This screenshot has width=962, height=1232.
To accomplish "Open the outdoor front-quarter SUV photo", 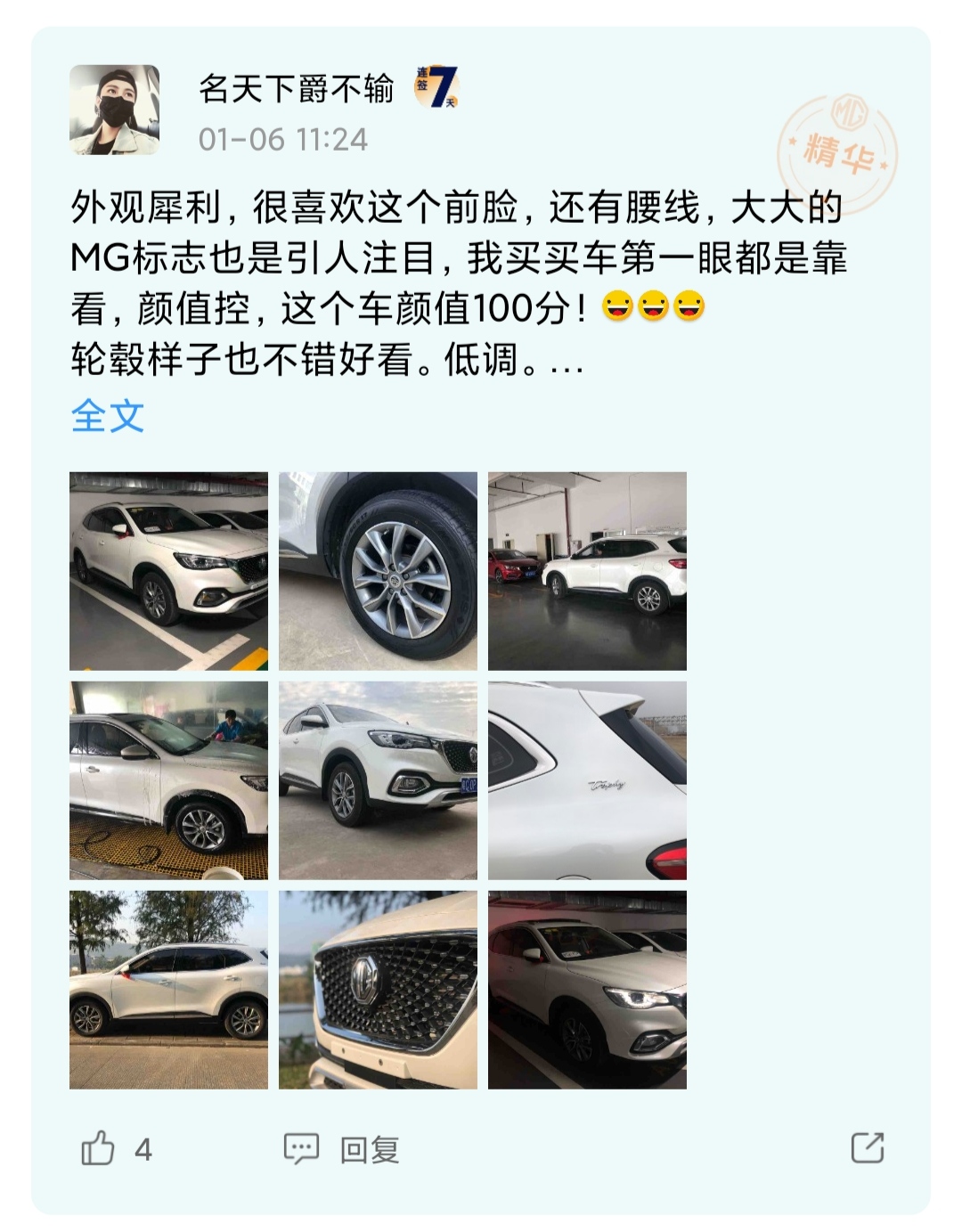I will [378, 780].
